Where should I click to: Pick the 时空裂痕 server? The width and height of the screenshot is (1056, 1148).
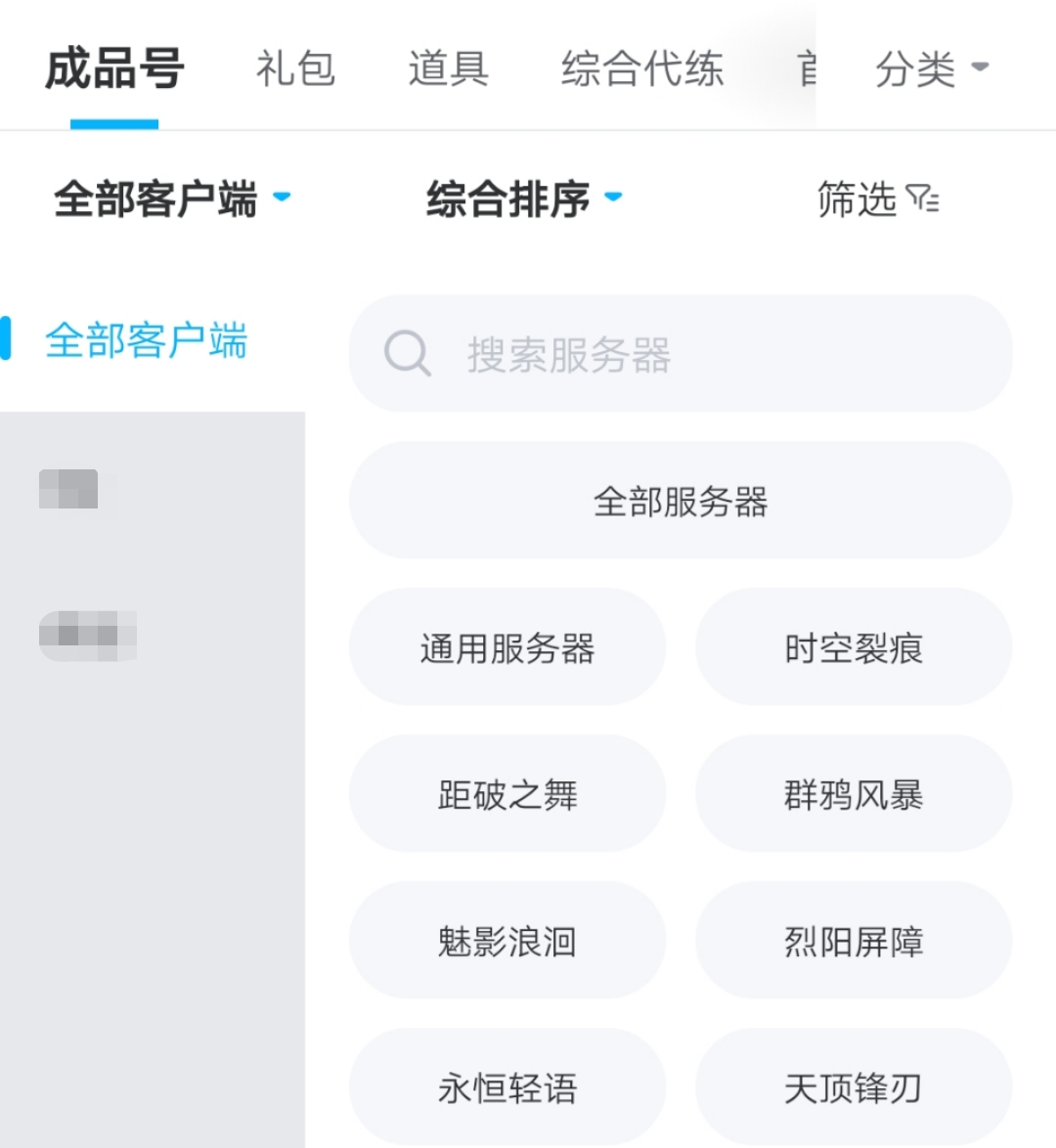point(854,647)
